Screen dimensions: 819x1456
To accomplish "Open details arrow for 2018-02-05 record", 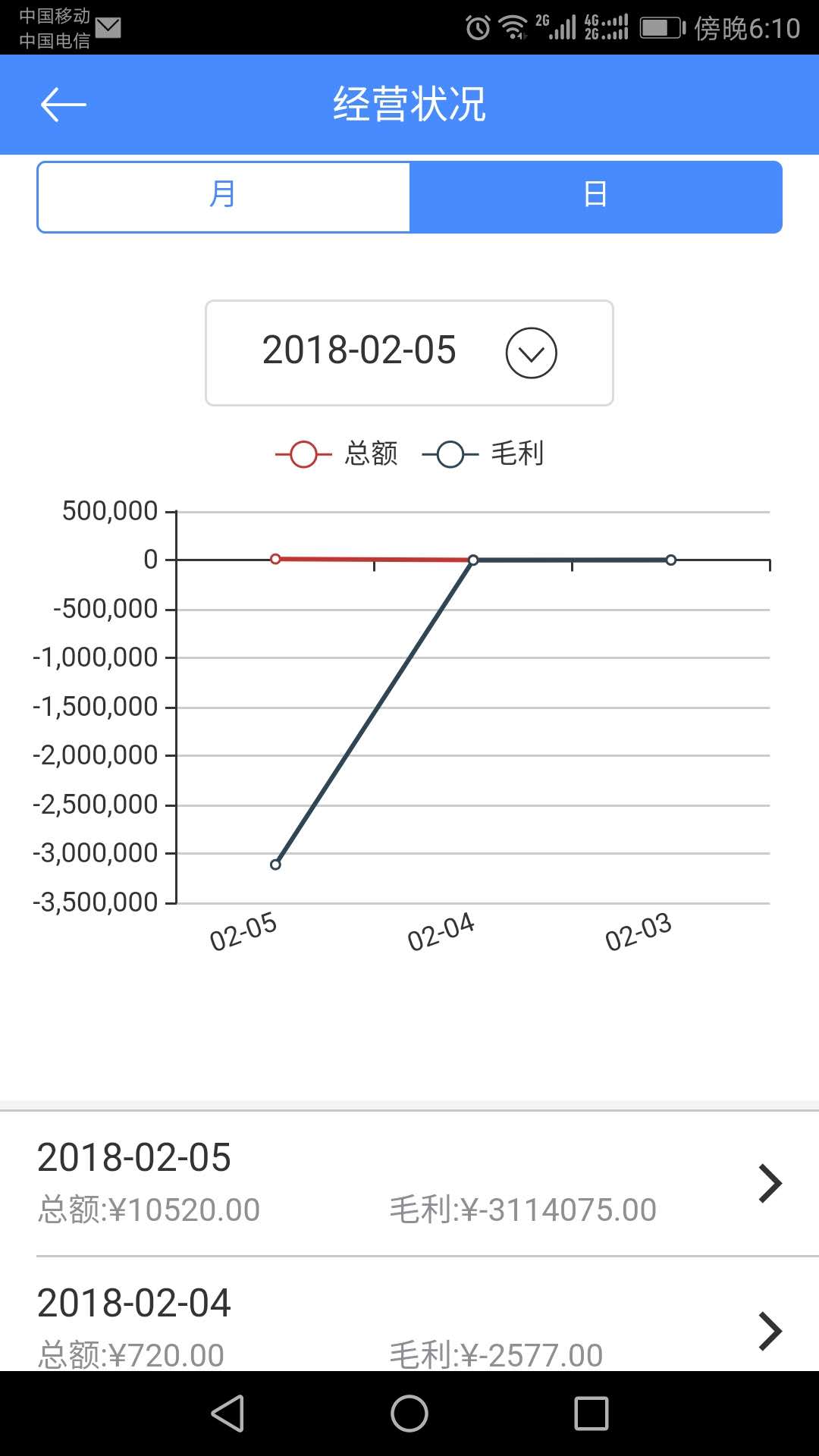I will [x=771, y=1181].
